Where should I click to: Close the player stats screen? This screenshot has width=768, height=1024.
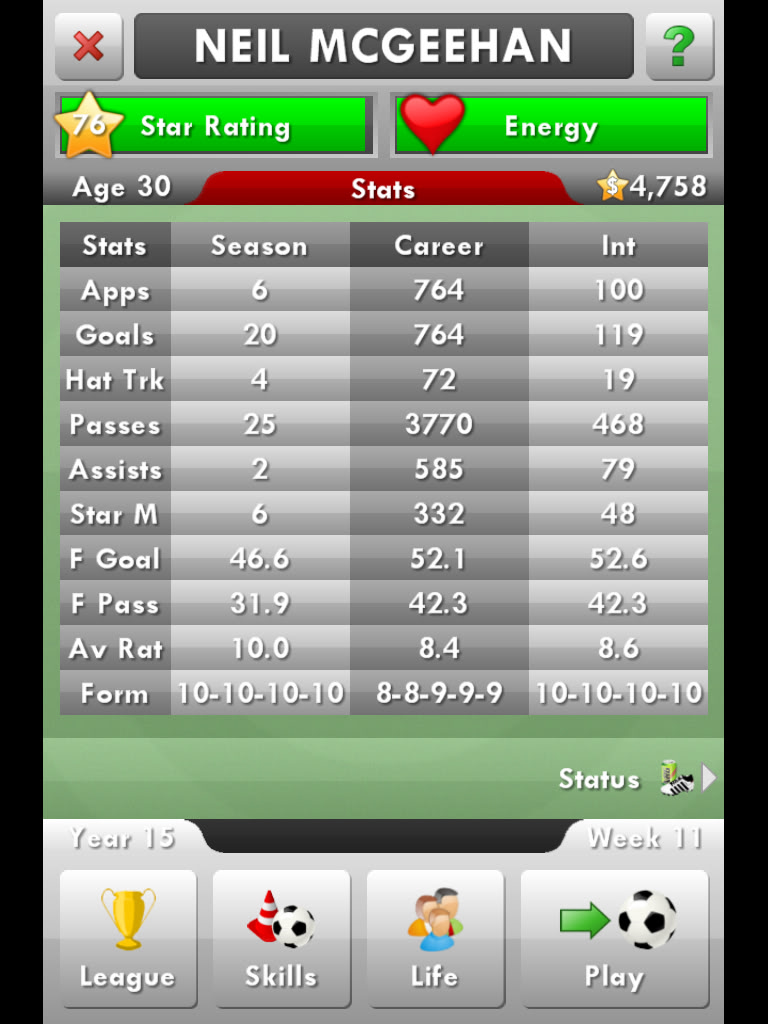[89, 47]
